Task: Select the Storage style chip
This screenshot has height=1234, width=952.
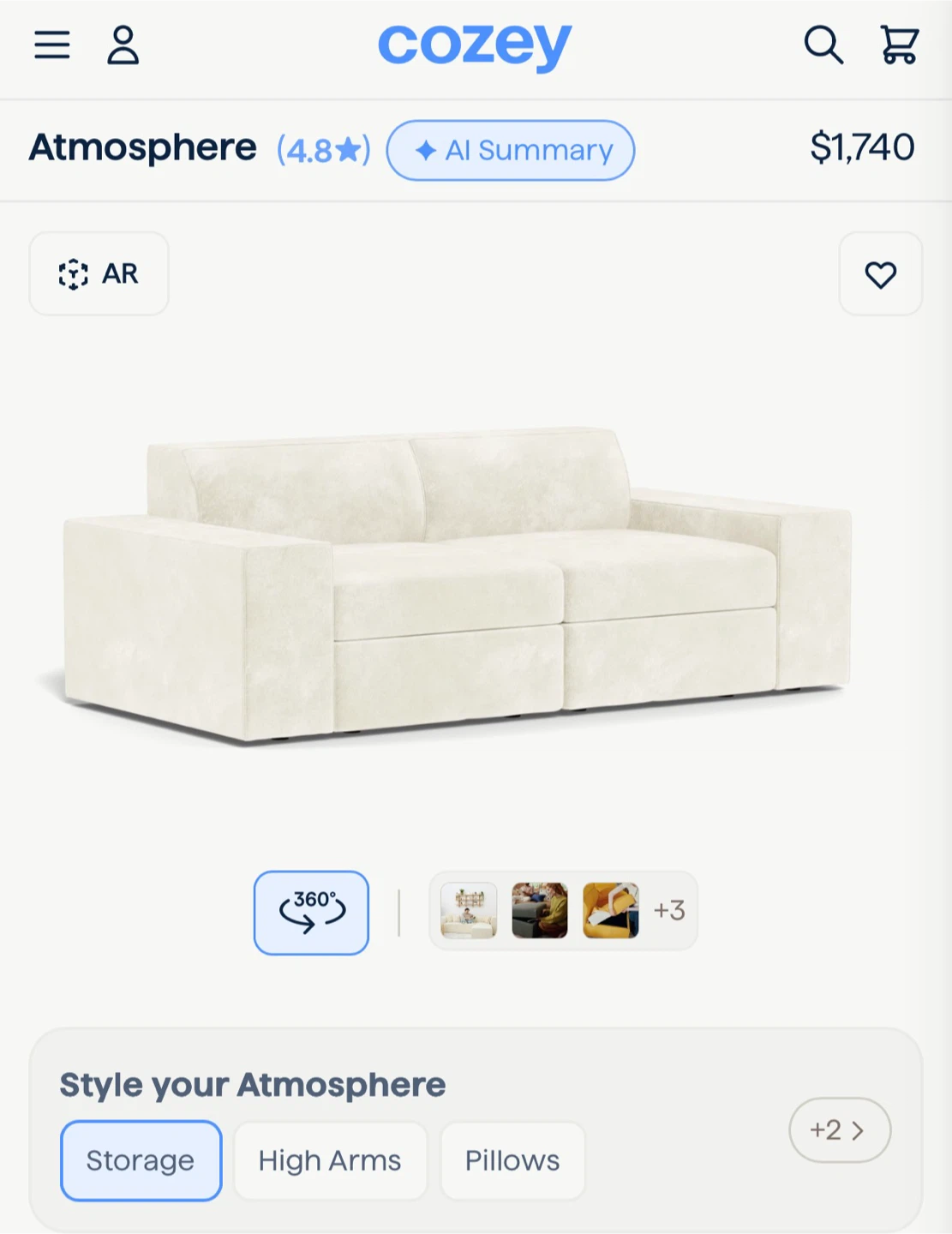Action: pyautogui.click(x=141, y=1160)
